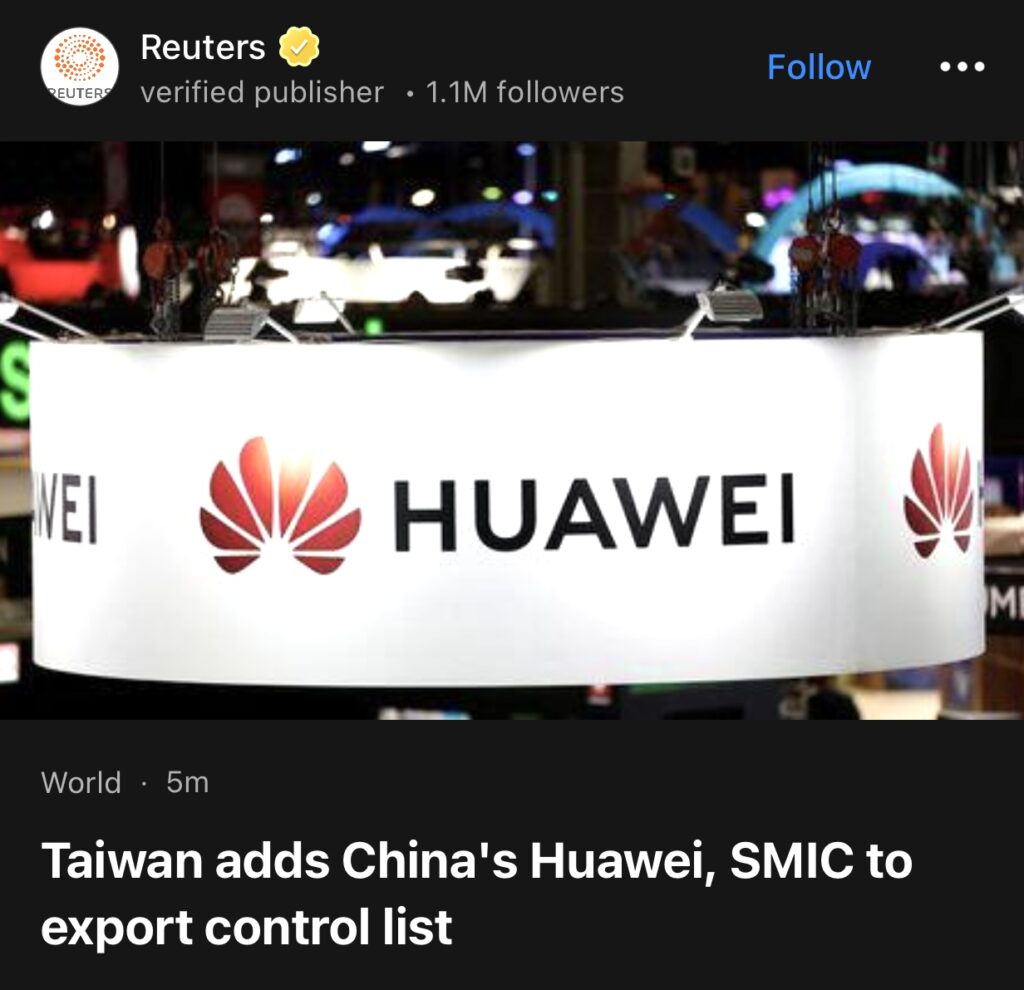
Task: Follow the Reuters publisher
Action: (x=818, y=67)
